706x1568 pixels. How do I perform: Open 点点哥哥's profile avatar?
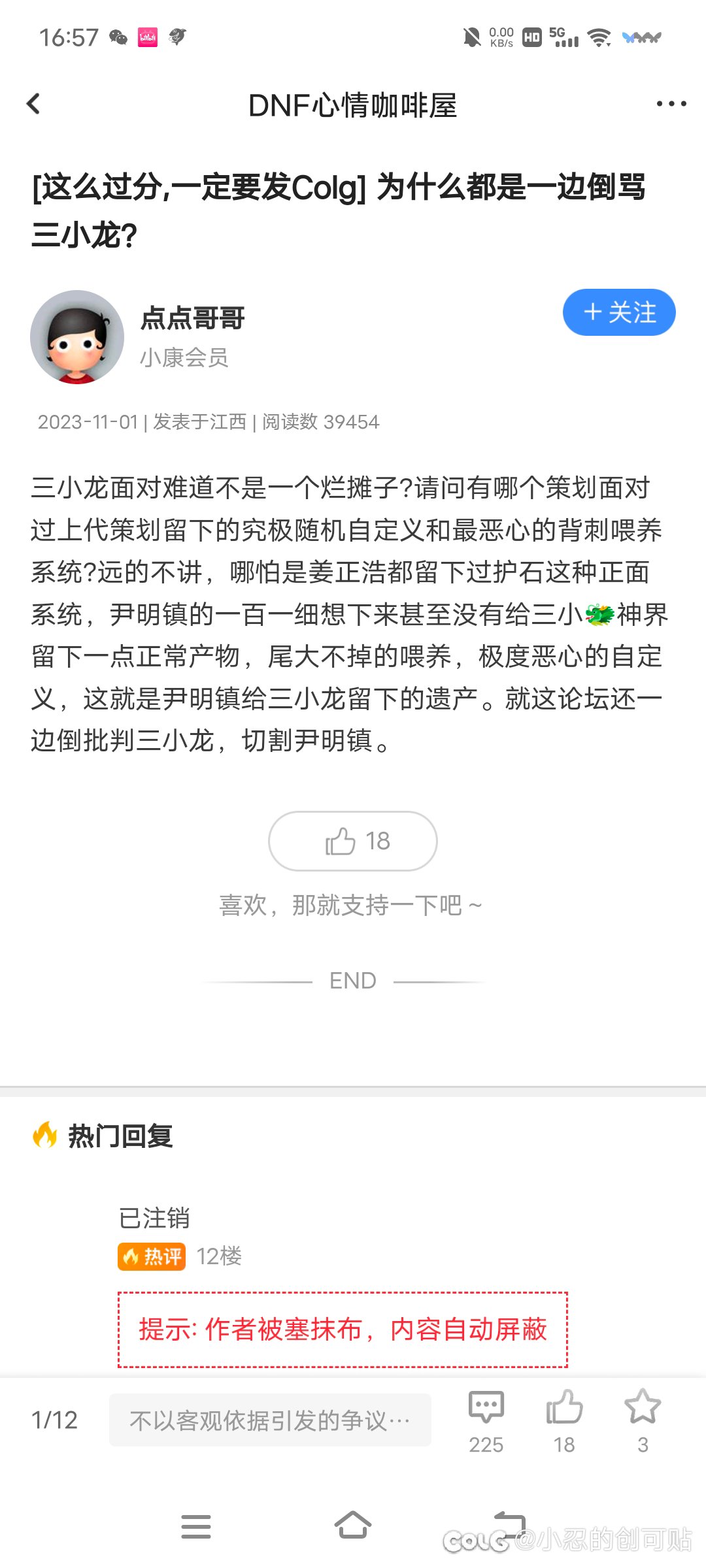point(77,337)
